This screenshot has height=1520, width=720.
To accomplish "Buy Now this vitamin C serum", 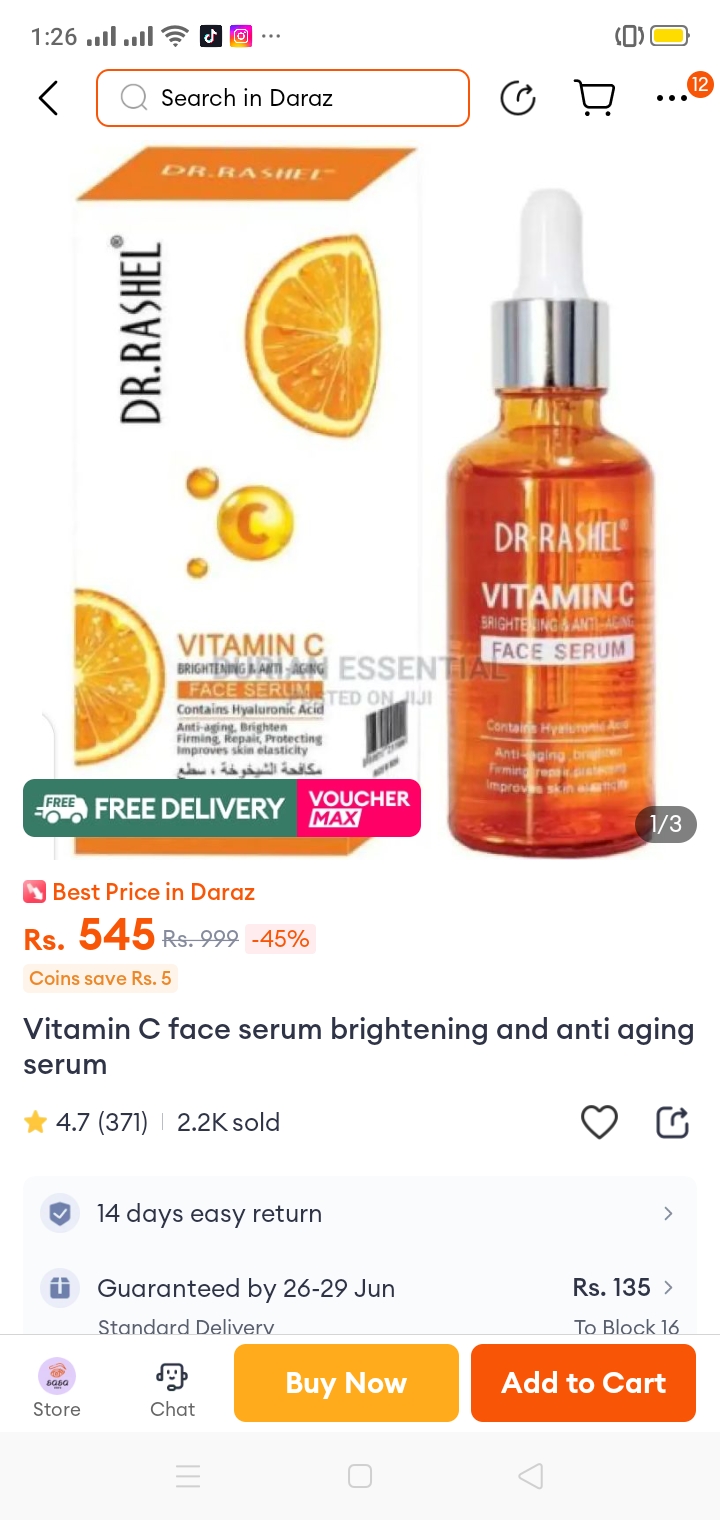I will point(346,1383).
